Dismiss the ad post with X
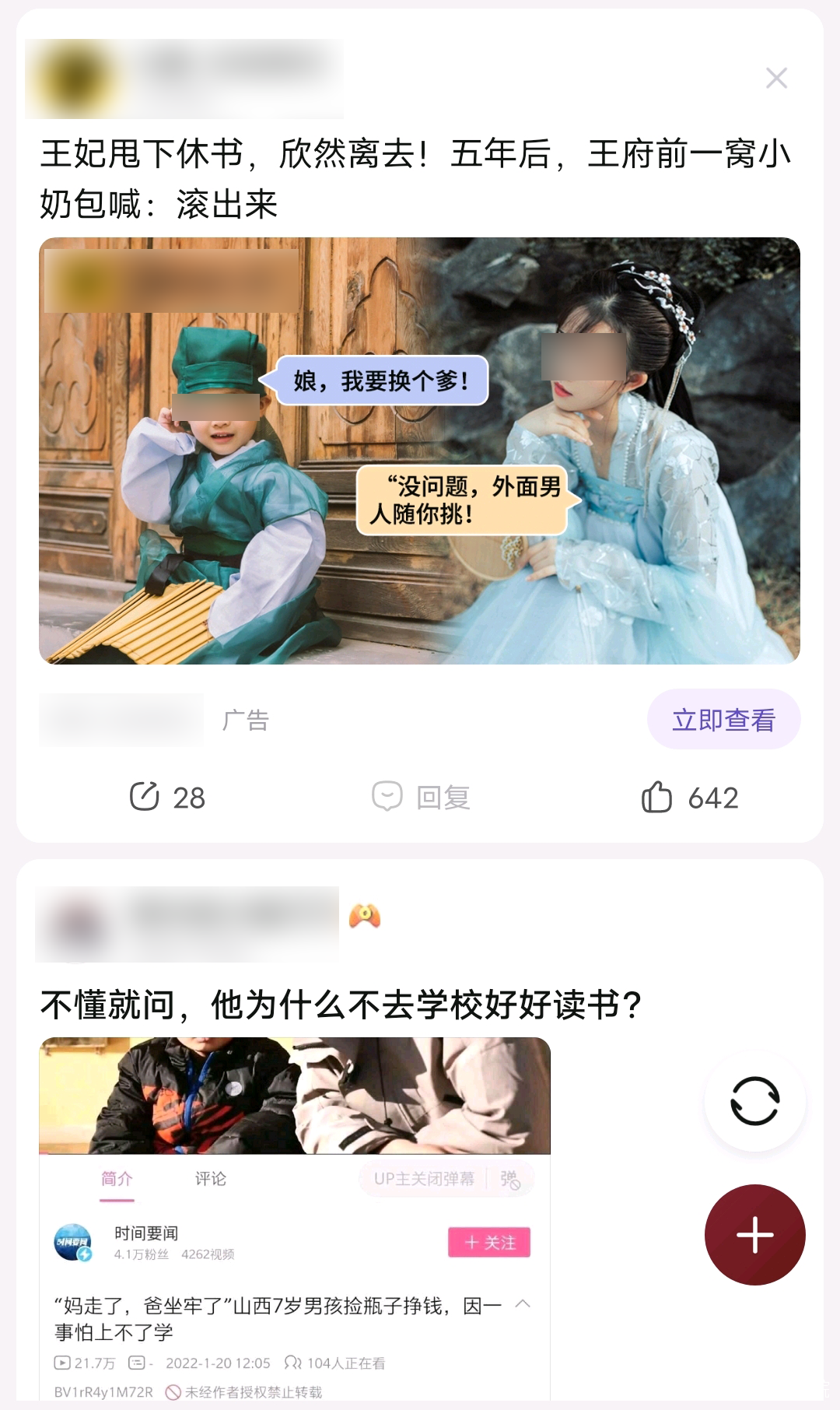This screenshot has width=840, height=1410. click(x=776, y=78)
